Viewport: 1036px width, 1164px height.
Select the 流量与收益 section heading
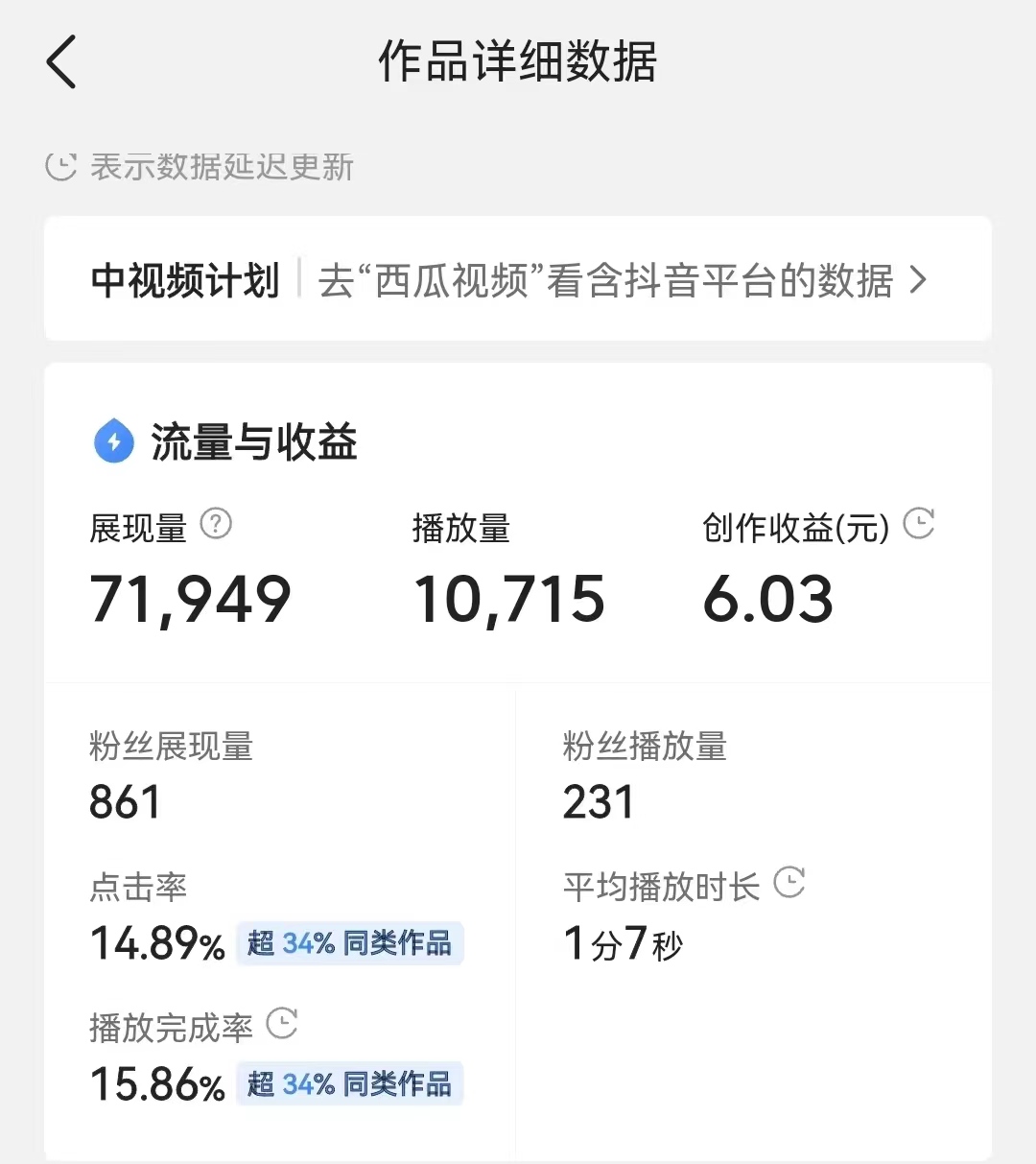(x=254, y=442)
